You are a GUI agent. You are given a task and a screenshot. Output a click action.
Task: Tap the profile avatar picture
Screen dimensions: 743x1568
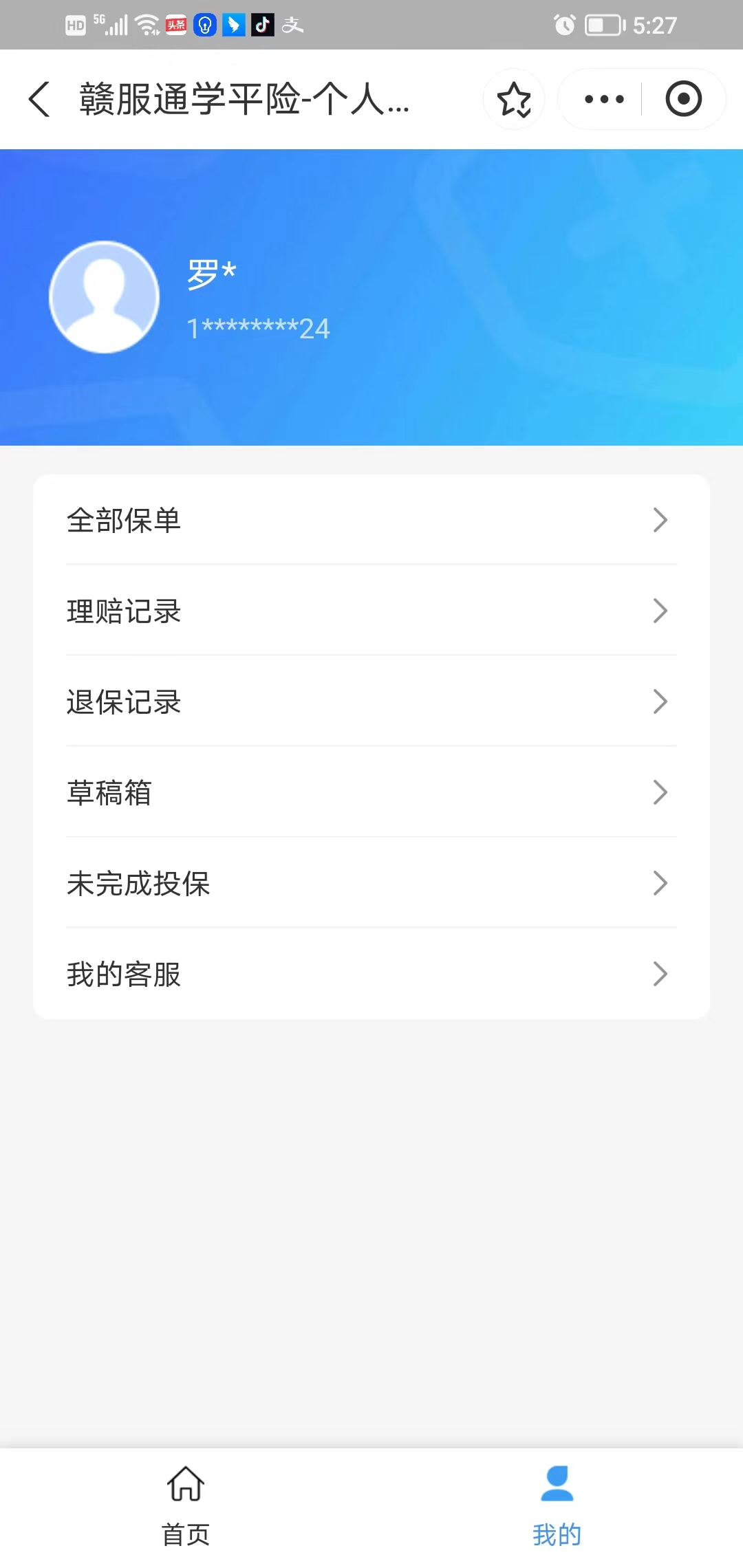(x=105, y=297)
